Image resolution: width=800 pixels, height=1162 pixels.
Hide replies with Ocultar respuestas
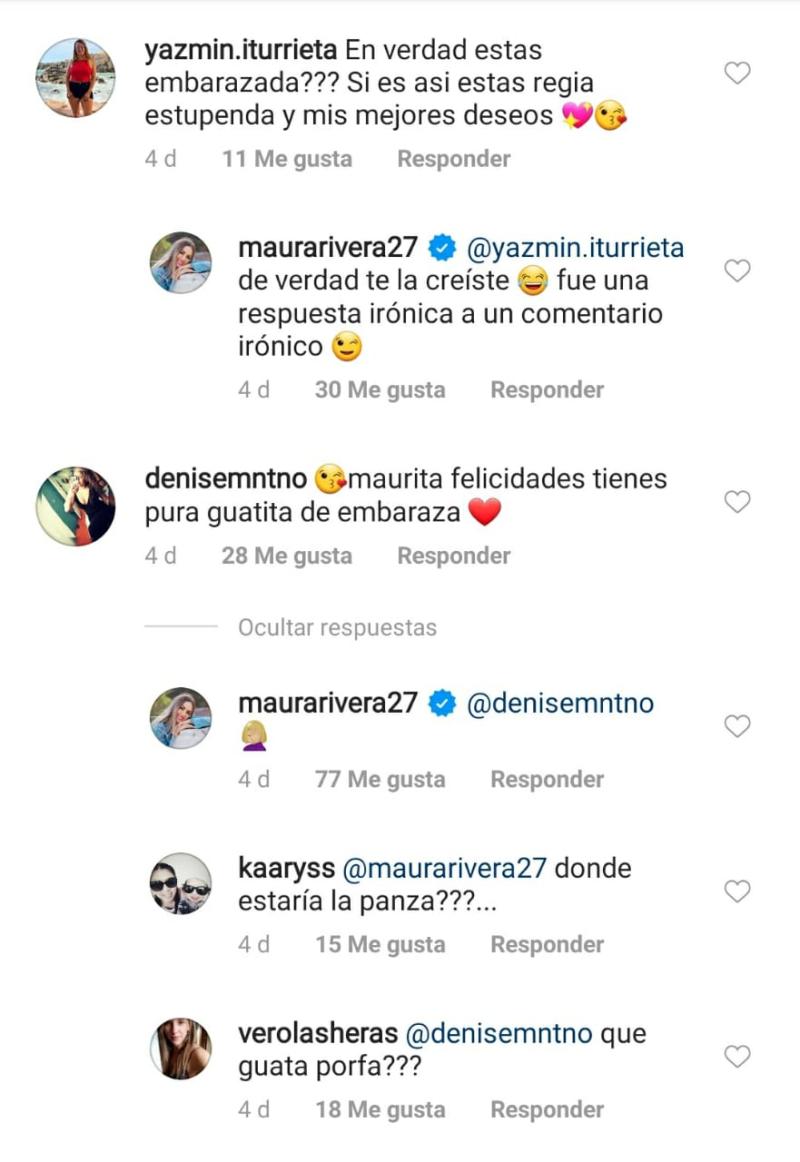click(337, 628)
